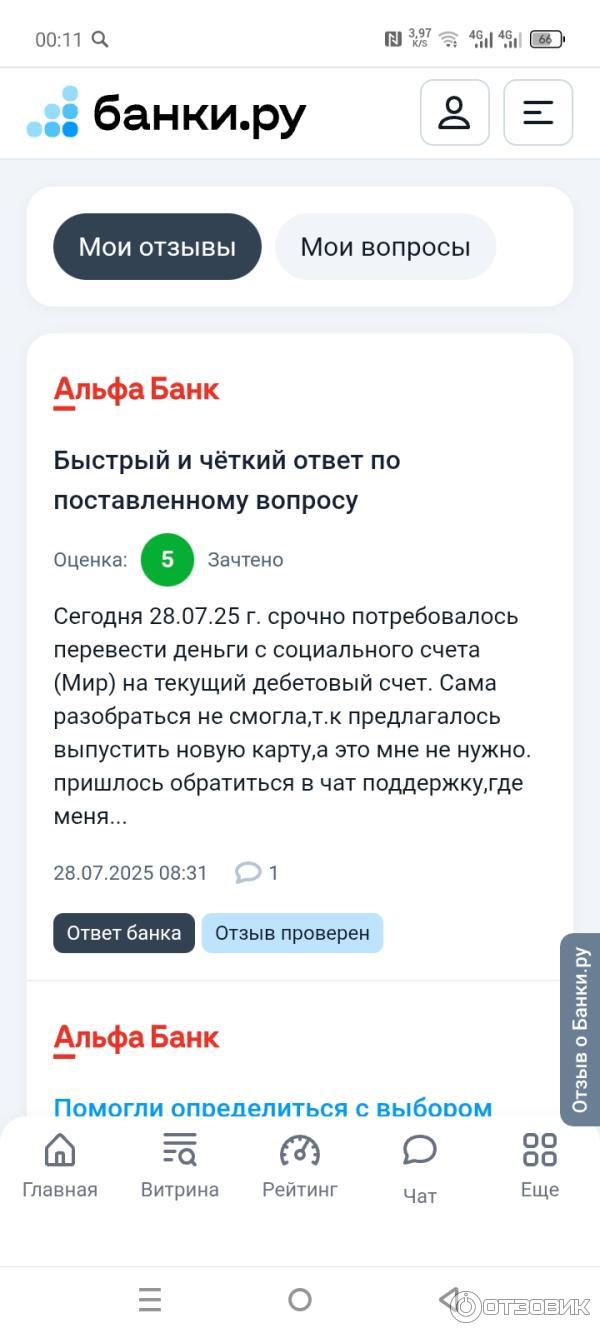The width and height of the screenshot is (600, 1333).
Task: Open review "Быстрый и чёткий ответ"
Action: [x=227, y=480]
